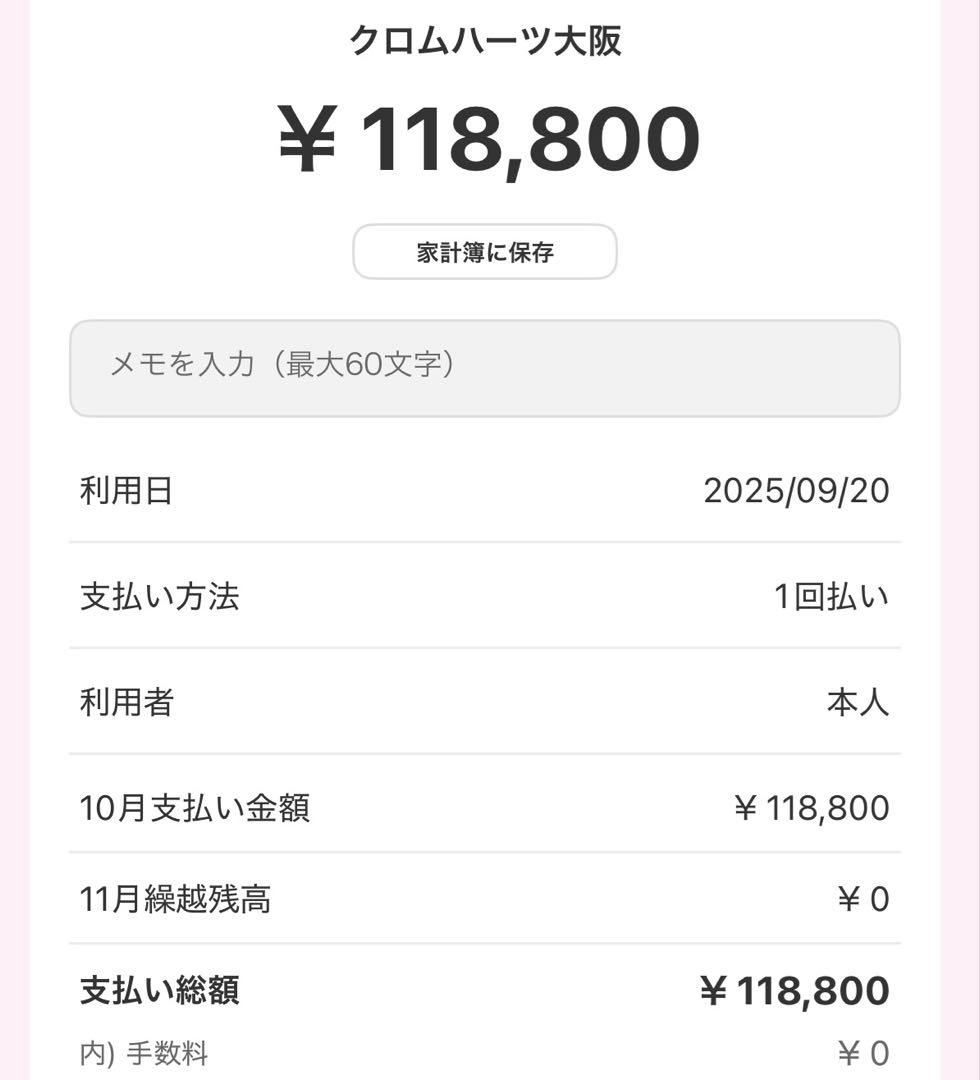Click the large ¥118,800 amount display
The height and width of the screenshot is (1080, 980).
pos(485,141)
